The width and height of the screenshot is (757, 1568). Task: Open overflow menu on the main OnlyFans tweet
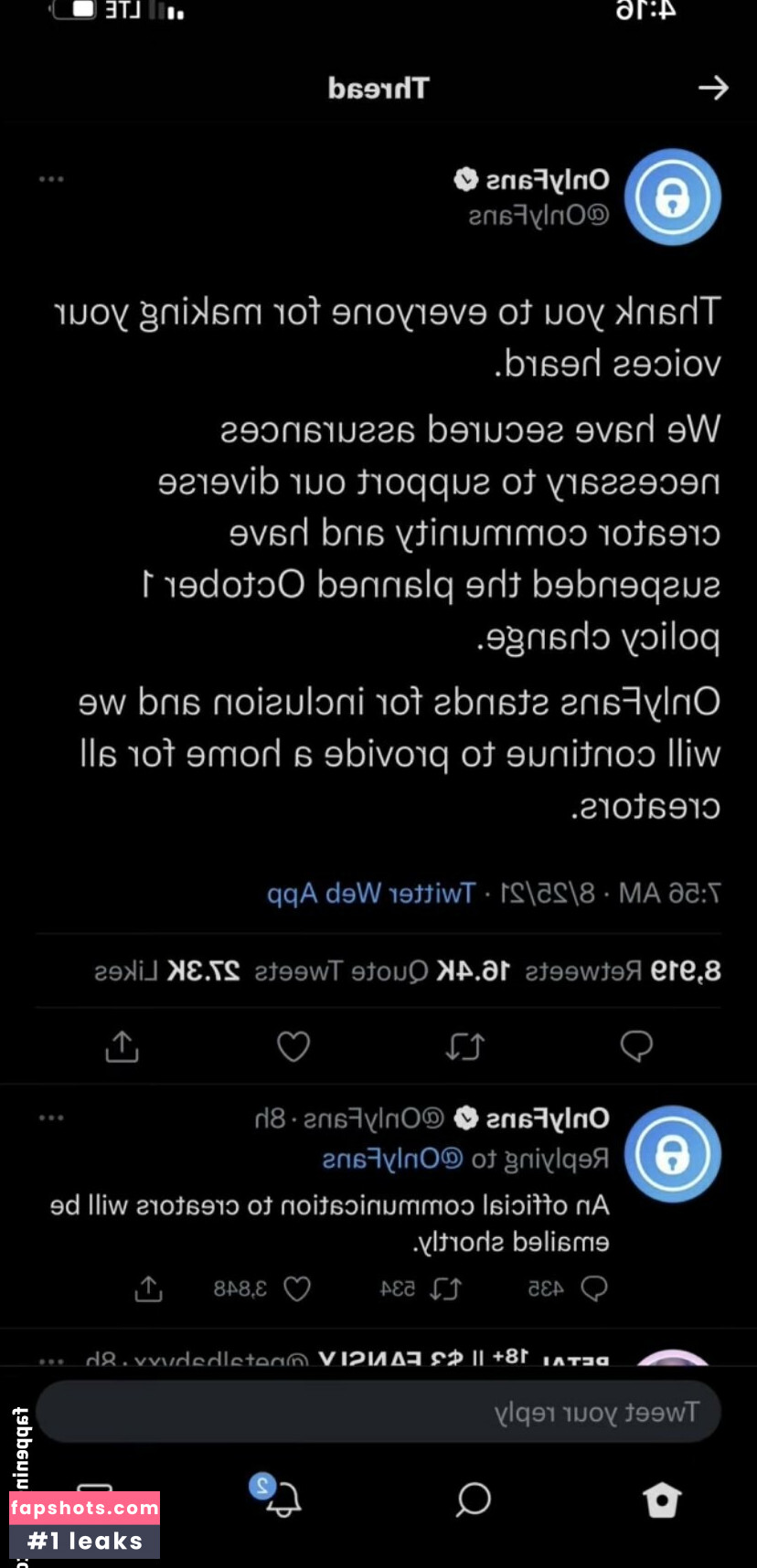click(51, 179)
